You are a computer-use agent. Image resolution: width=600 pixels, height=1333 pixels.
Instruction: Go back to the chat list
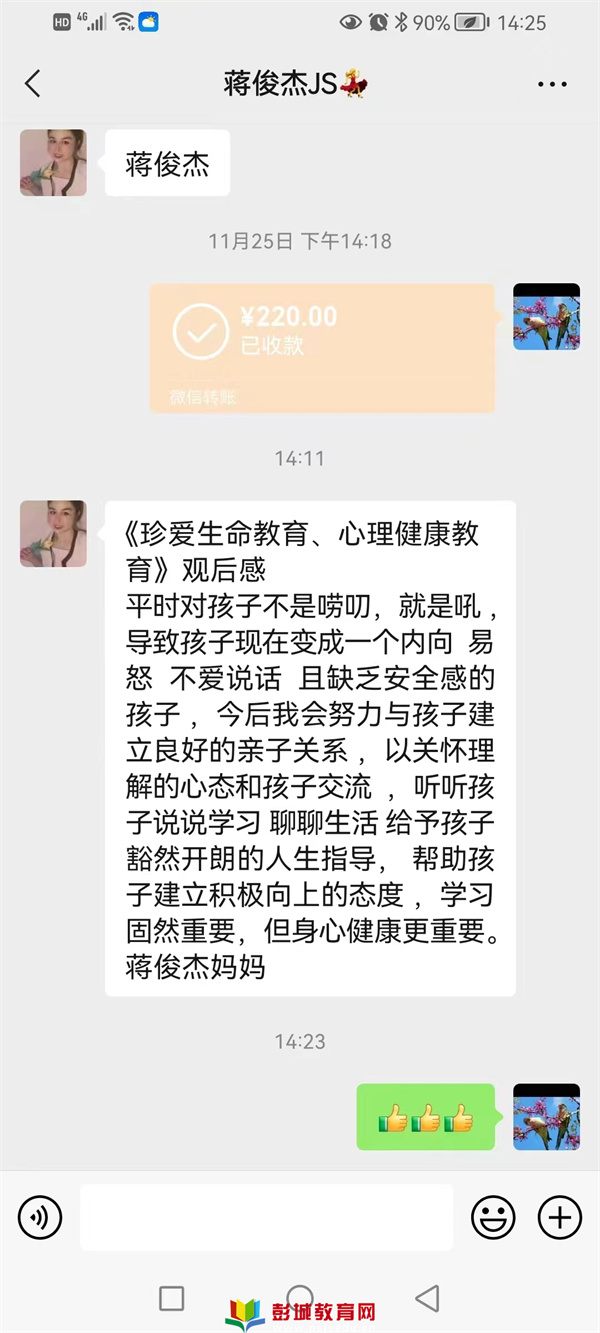coord(33,83)
